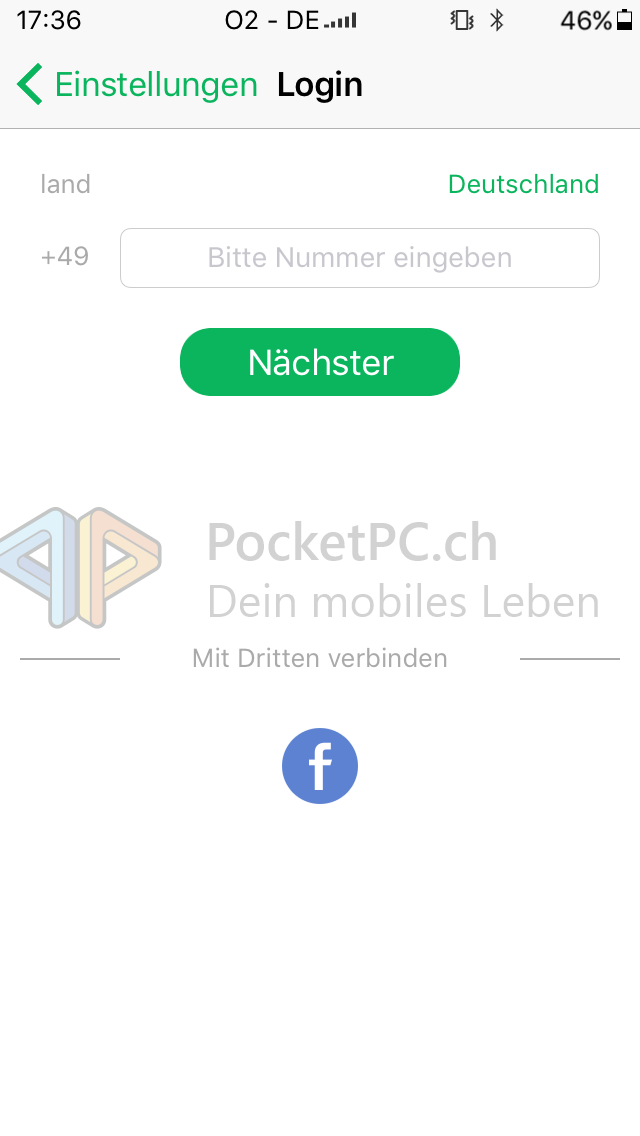Tap the Nächster button
The image size is (640, 1136).
(x=320, y=362)
